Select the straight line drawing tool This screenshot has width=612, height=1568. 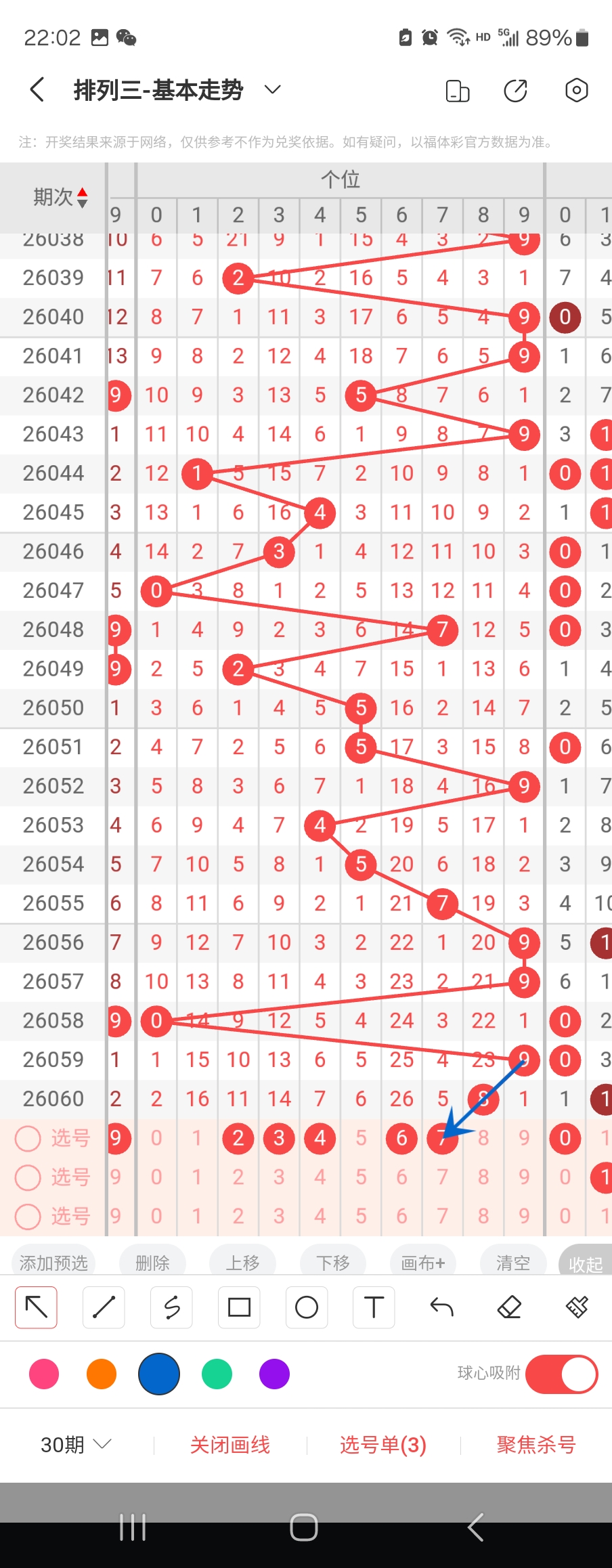[104, 1307]
